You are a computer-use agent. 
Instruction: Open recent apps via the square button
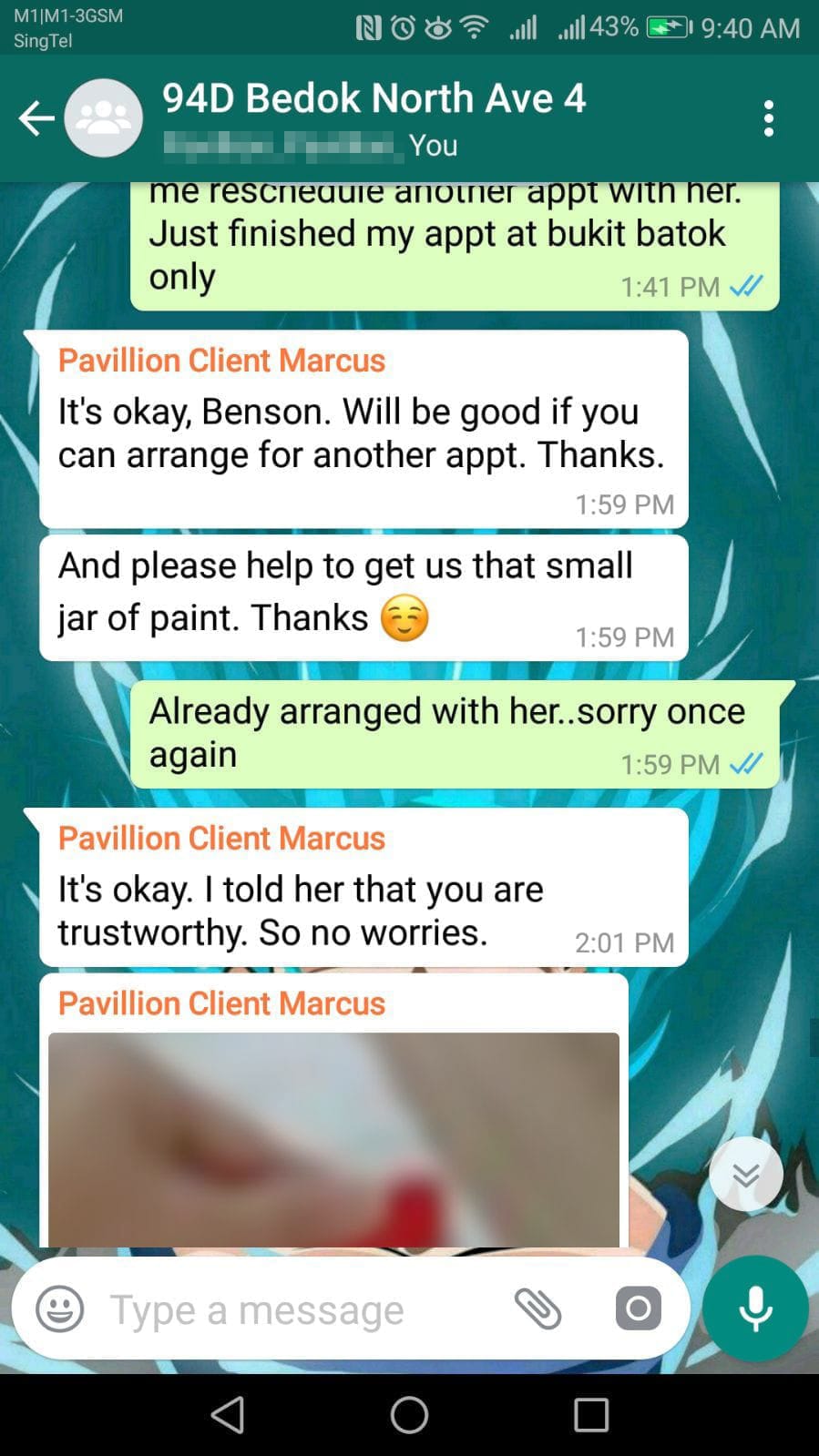[x=591, y=1415]
